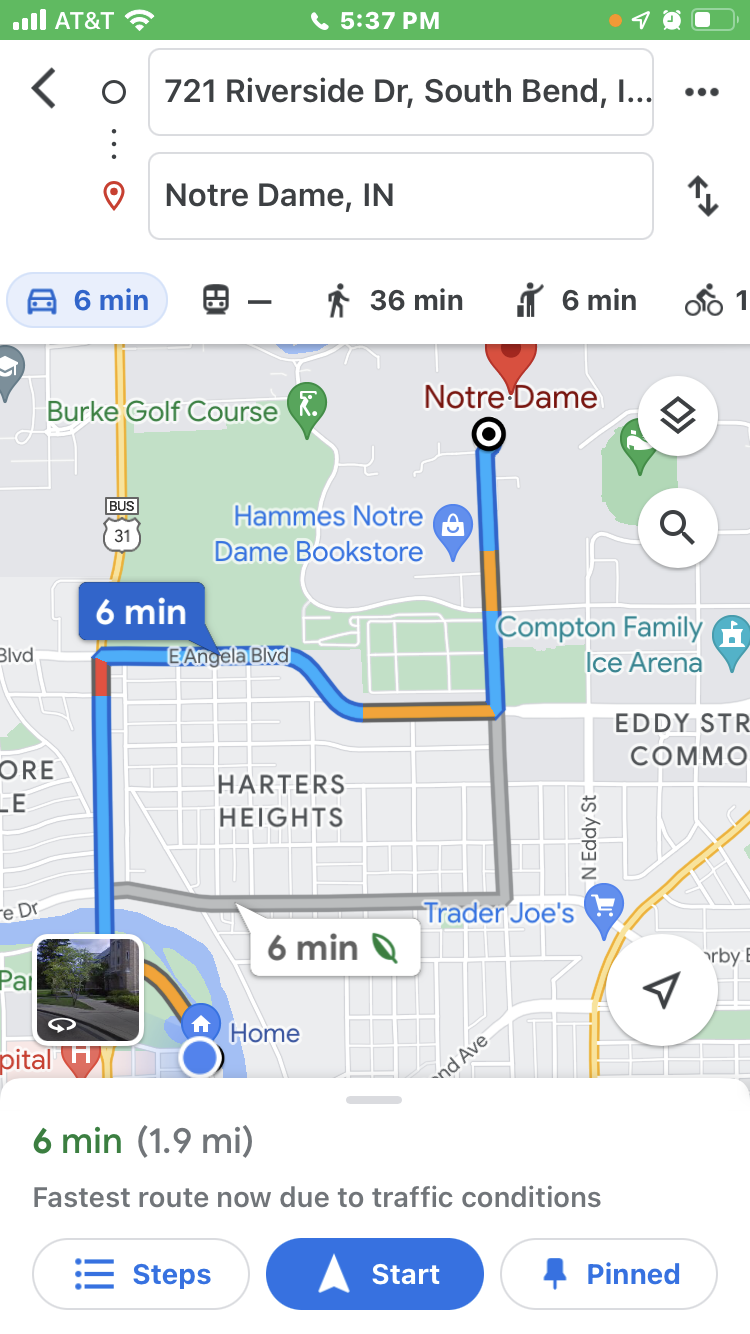
Task: Search along the route
Action: (x=677, y=527)
